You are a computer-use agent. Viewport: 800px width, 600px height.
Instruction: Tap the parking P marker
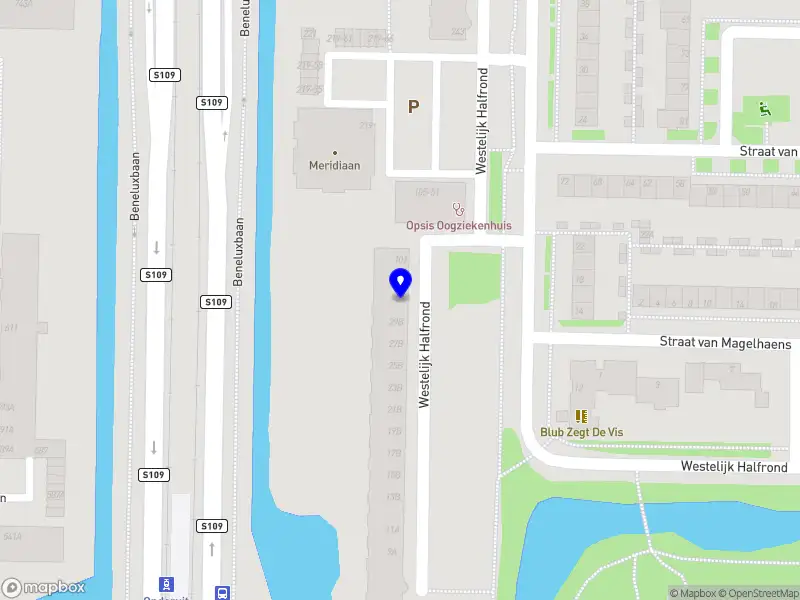click(x=413, y=106)
